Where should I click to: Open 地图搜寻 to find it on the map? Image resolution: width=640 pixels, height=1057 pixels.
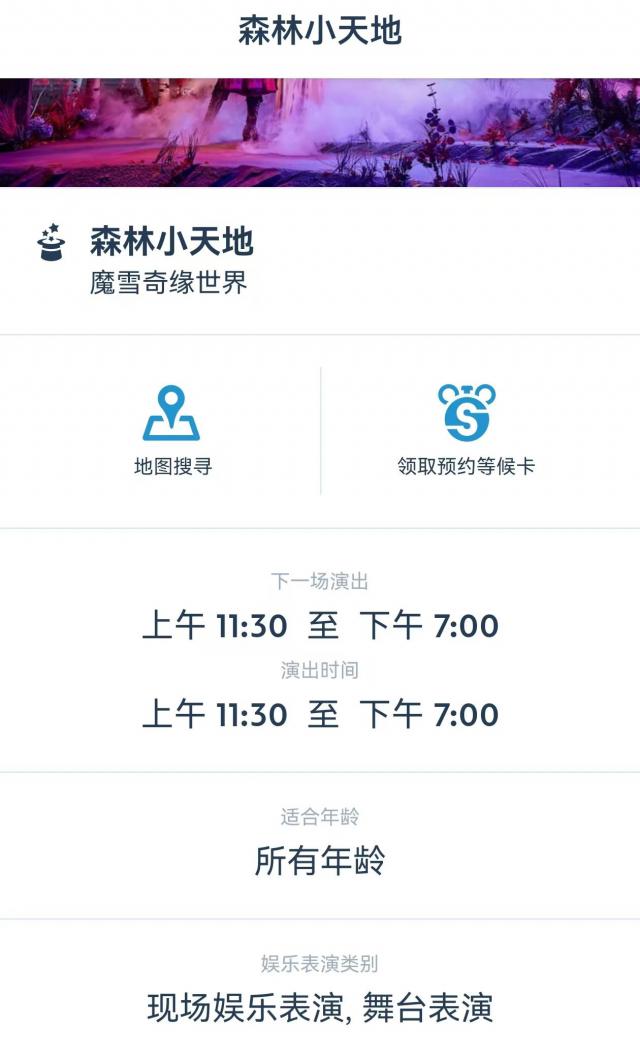[172, 430]
